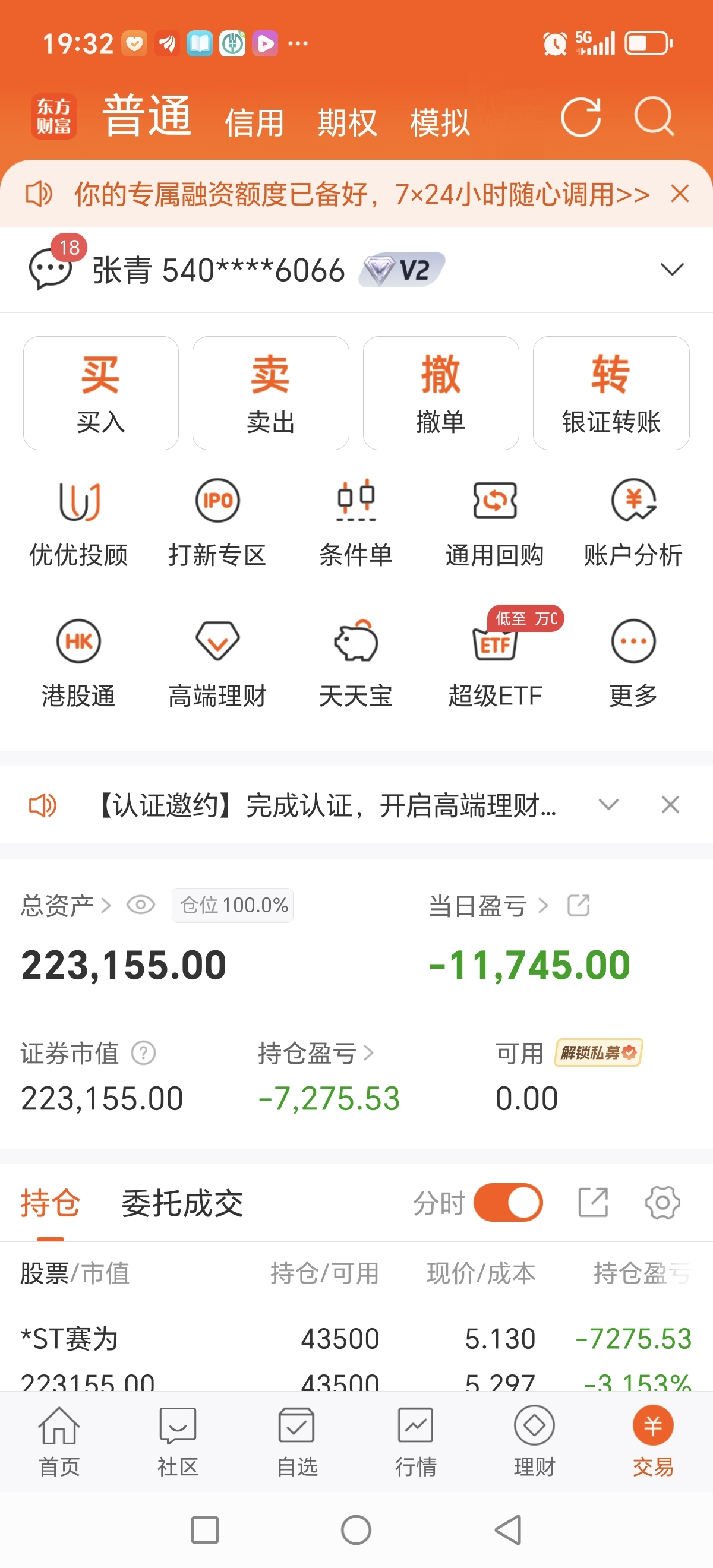Open 撤单 to cancel orders

coord(441,393)
